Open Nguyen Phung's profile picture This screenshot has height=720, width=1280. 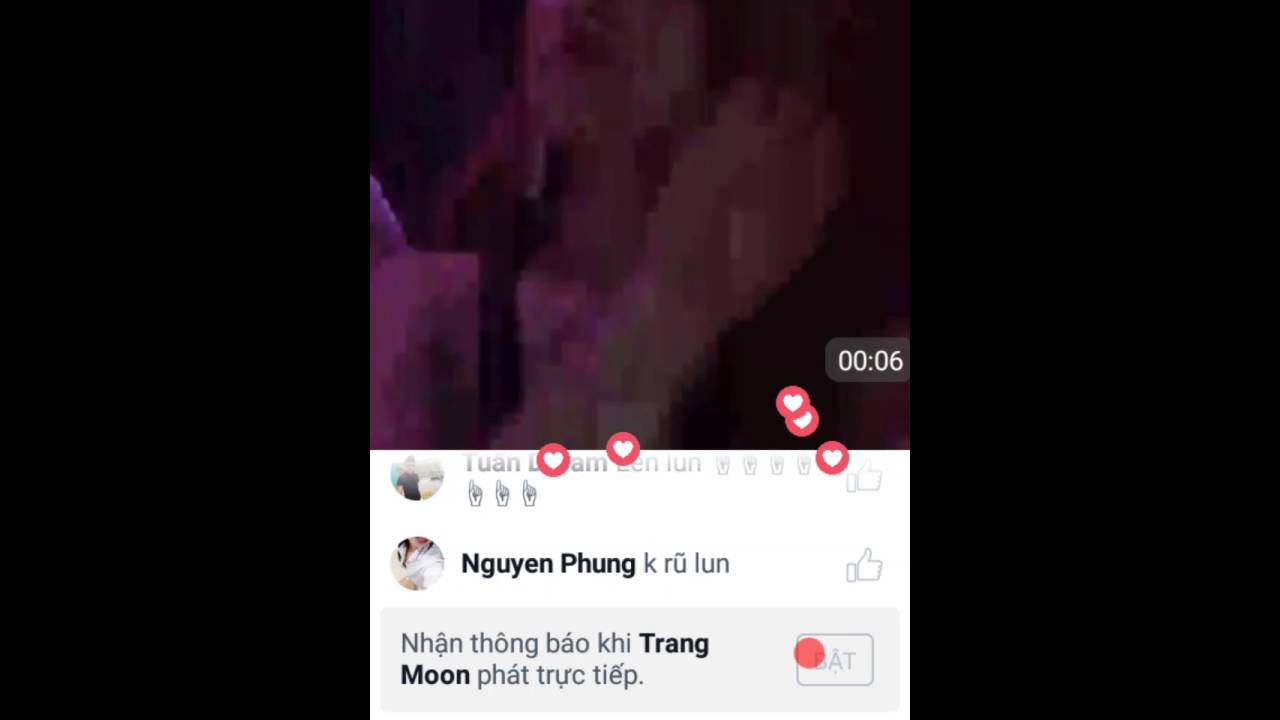pos(417,564)
